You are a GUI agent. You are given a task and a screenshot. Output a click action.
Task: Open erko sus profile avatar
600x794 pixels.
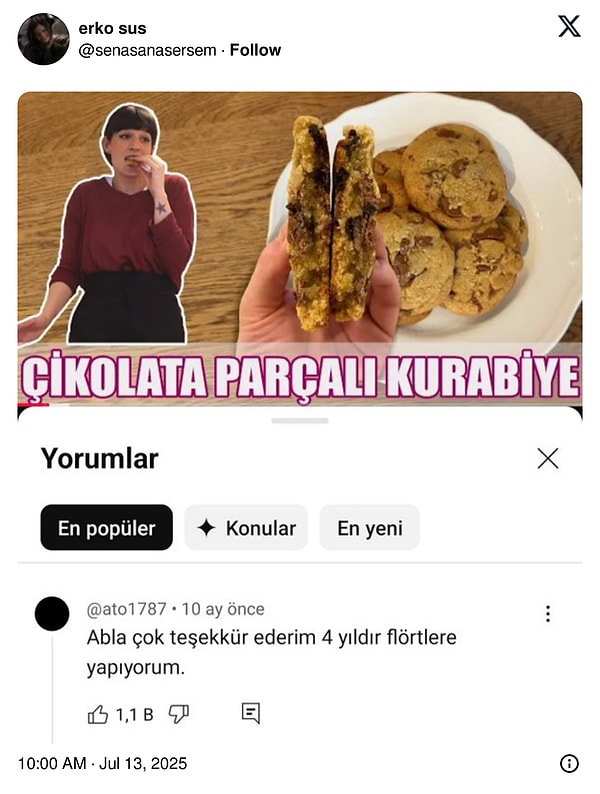click(44, 39)
